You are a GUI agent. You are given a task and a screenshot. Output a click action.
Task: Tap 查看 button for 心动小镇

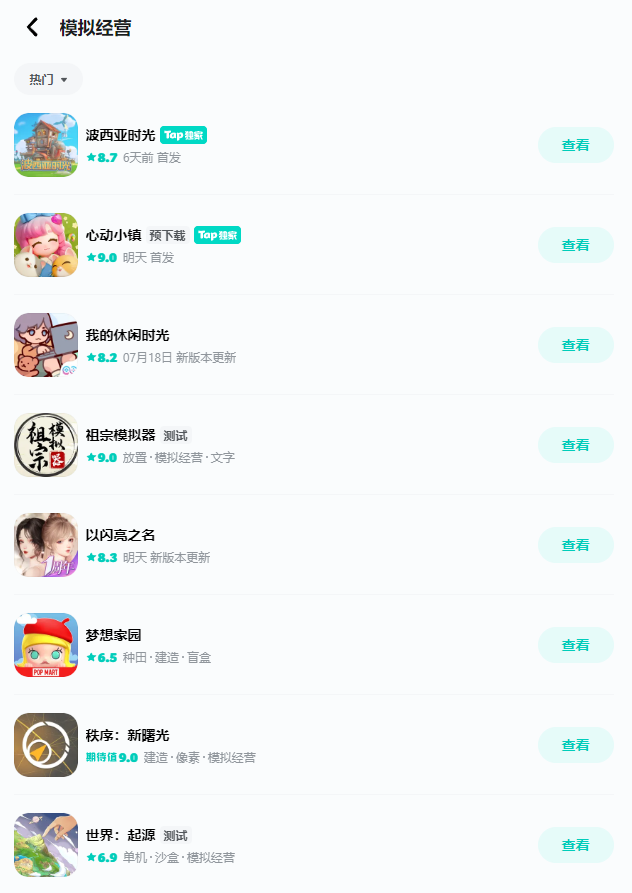575,245
